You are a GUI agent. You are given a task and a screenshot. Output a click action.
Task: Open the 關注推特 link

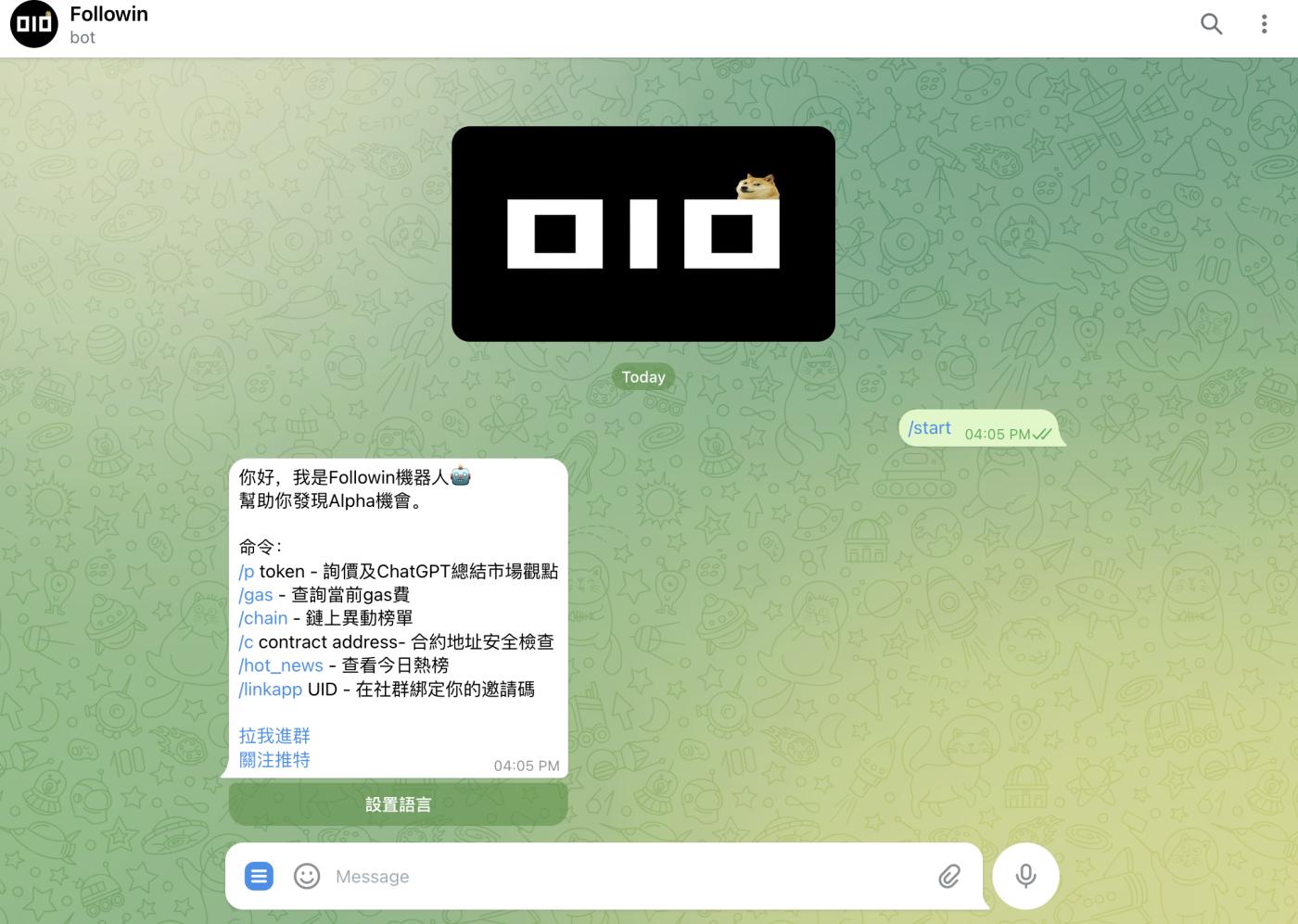[x=274, y=760]
